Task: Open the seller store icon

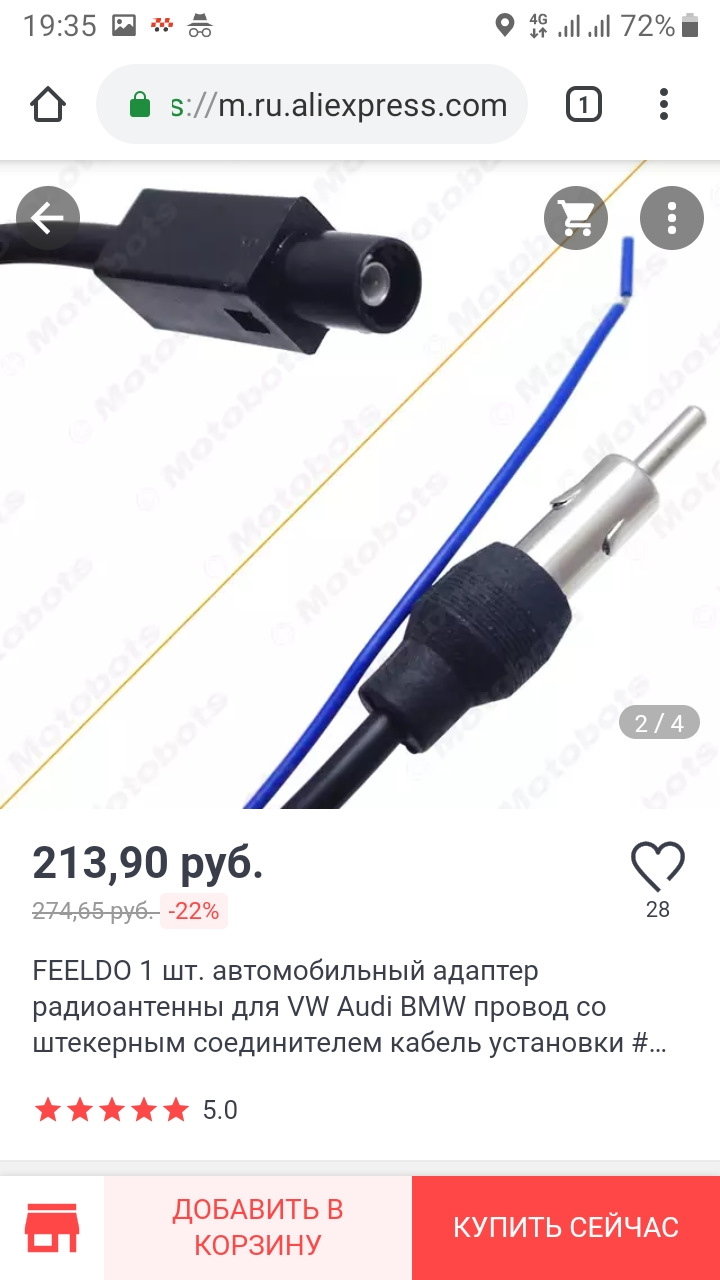Action: click(52, 1227)
